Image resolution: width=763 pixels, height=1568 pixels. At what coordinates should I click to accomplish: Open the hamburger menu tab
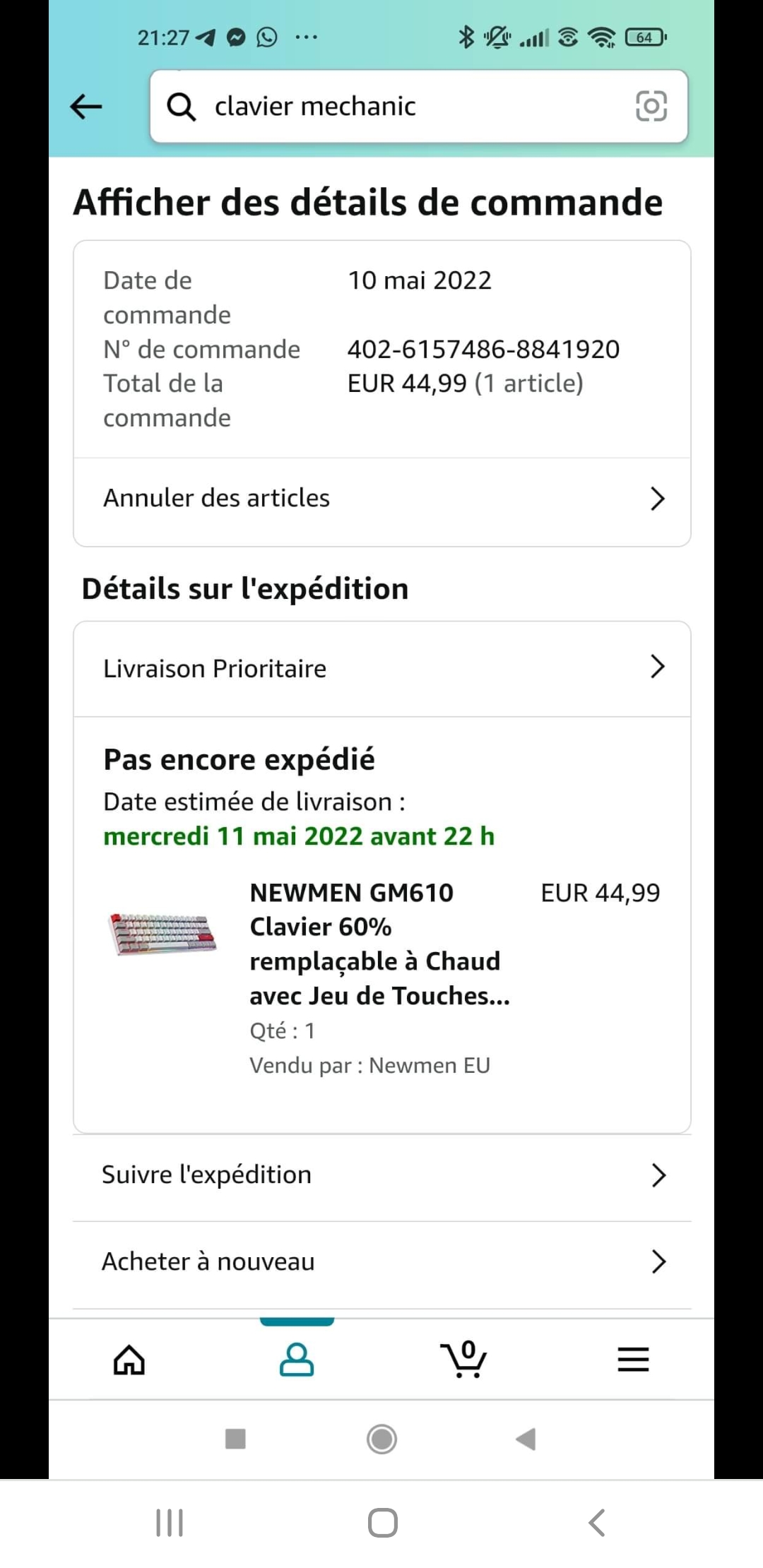pyautogui.click(x=633, y=1359)
